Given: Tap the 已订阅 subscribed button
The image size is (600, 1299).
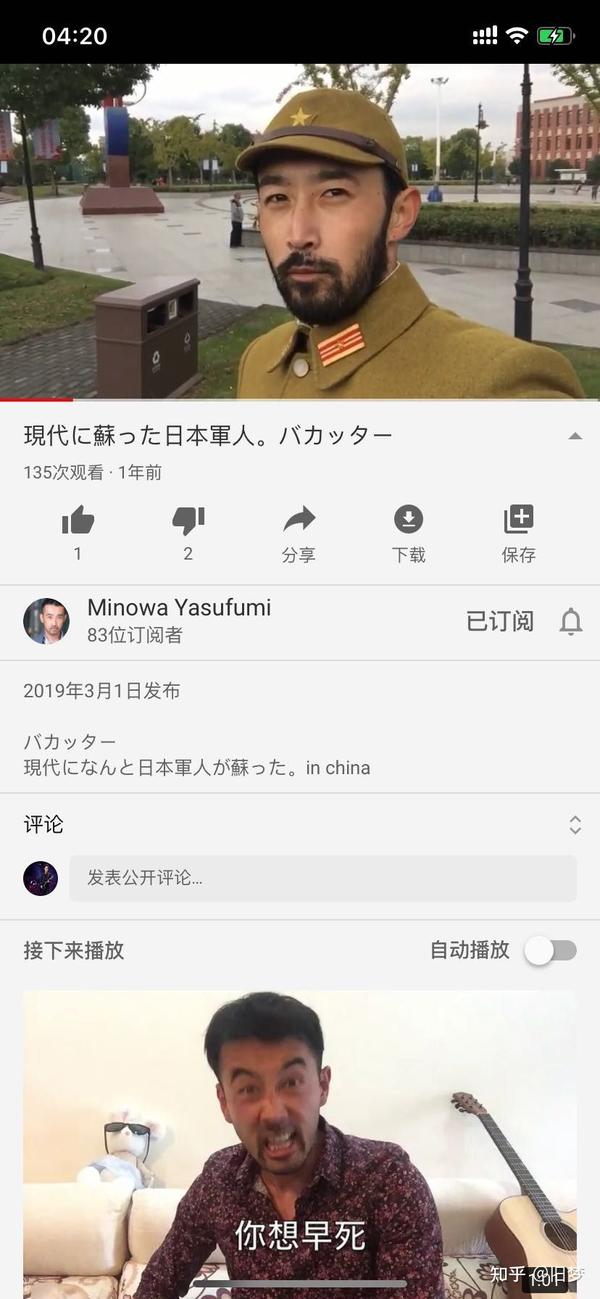Looking at the screenshot, I should (x=499, y=621).
